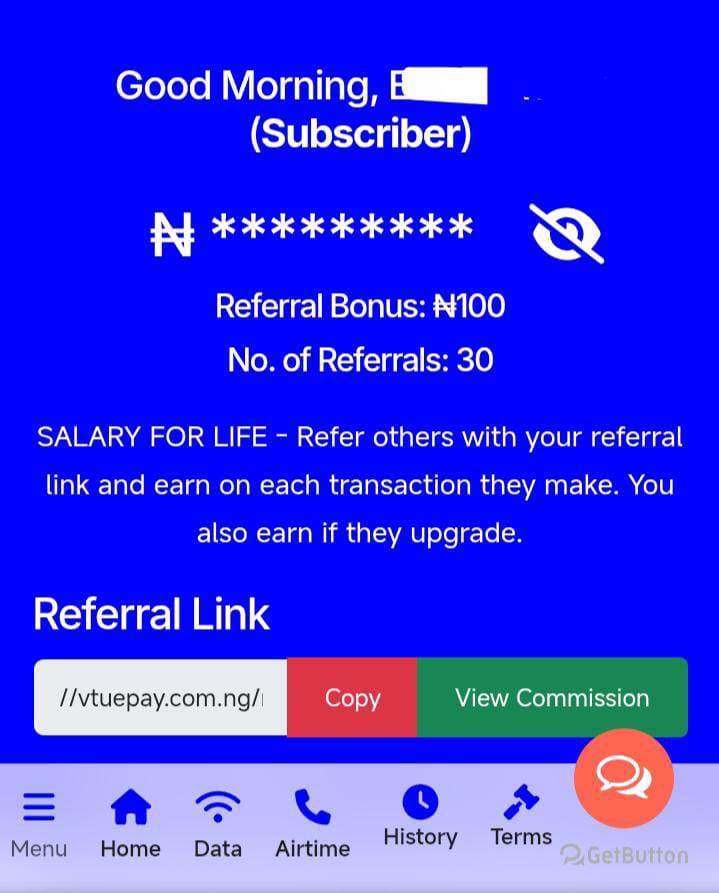The image size is (719, 893).
Task: Open the Terms page
Action: pyautogui.click(x=521, y=816)
